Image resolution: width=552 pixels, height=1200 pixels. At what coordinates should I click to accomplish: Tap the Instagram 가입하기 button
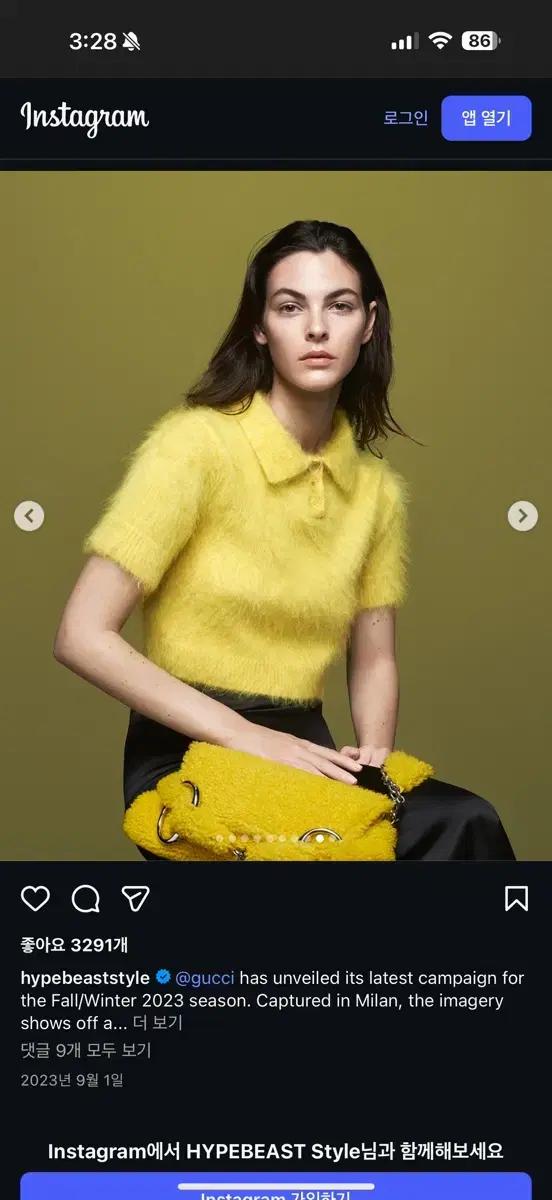(276, 1187)
